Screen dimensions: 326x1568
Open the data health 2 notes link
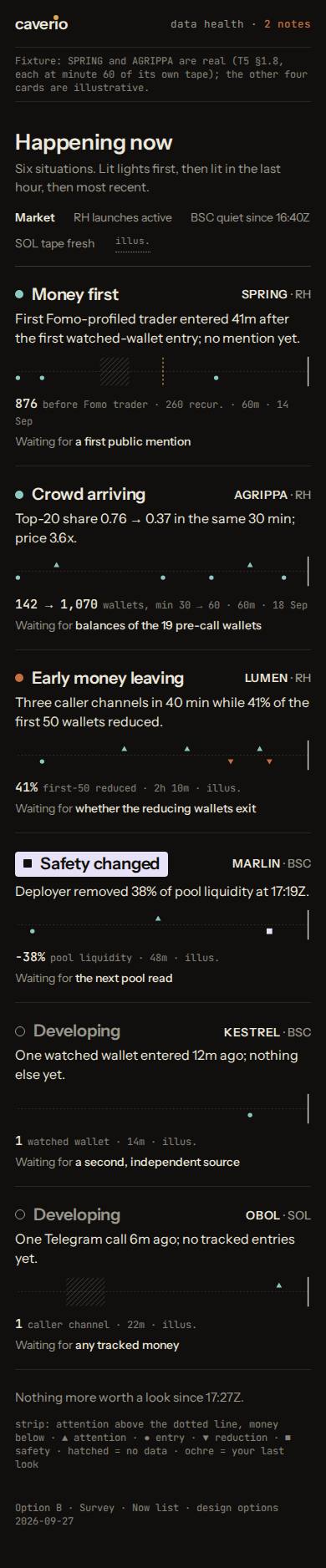tap(240, 24)
